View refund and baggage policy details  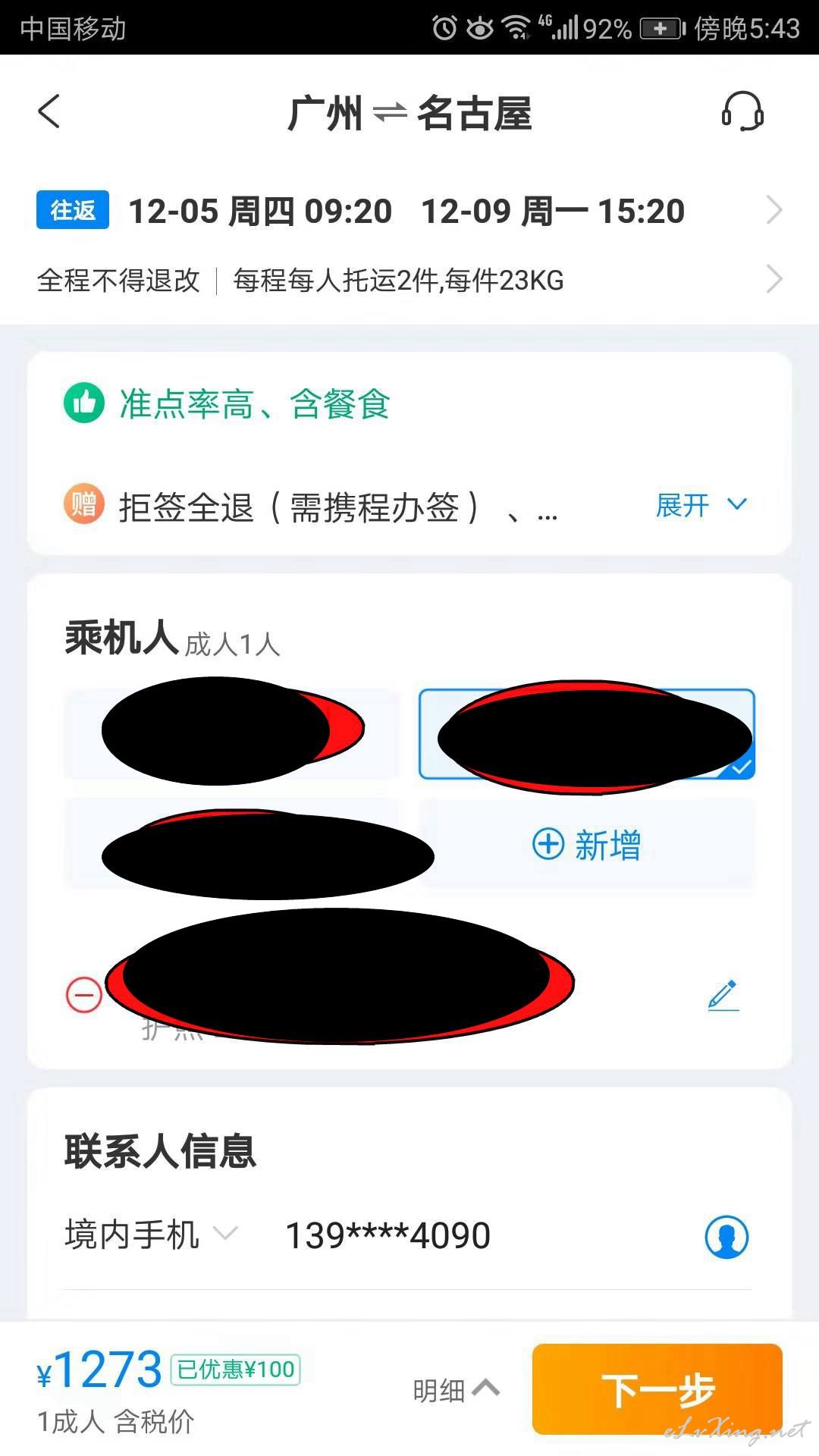click(x=409, y=280)
